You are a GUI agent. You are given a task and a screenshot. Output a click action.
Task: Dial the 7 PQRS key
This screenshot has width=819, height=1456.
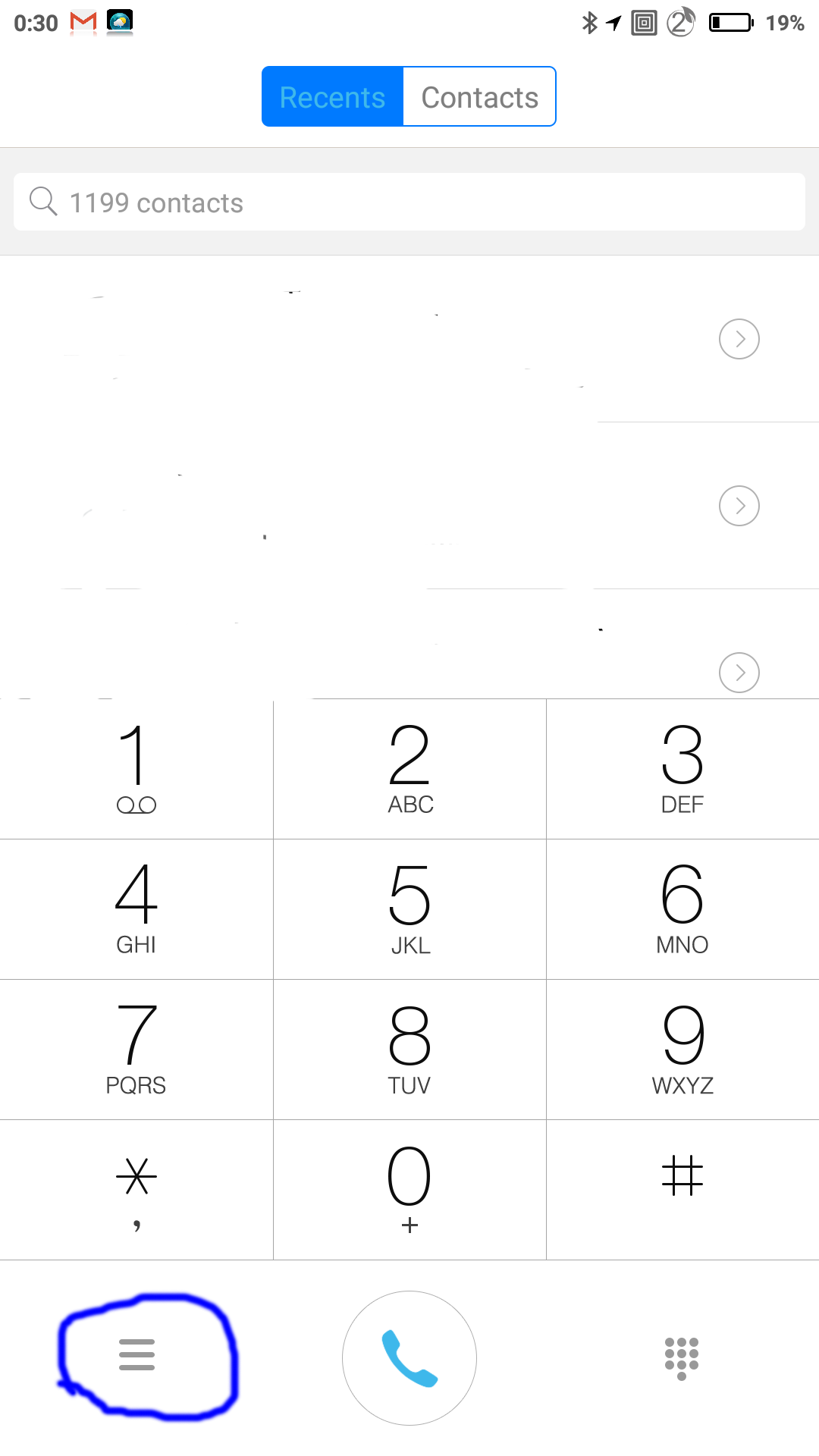136,1049
